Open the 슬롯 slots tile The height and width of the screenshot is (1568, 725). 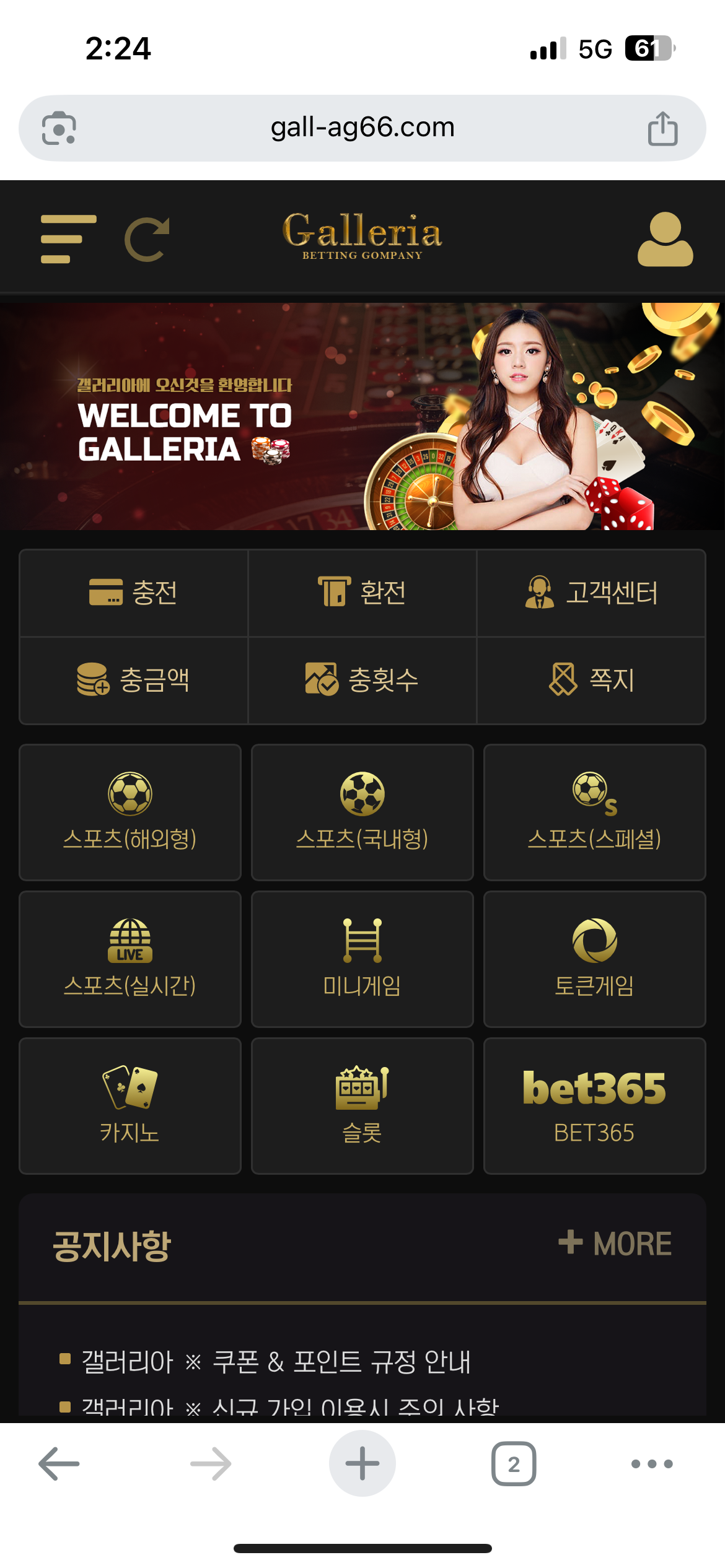point(362,1105)
